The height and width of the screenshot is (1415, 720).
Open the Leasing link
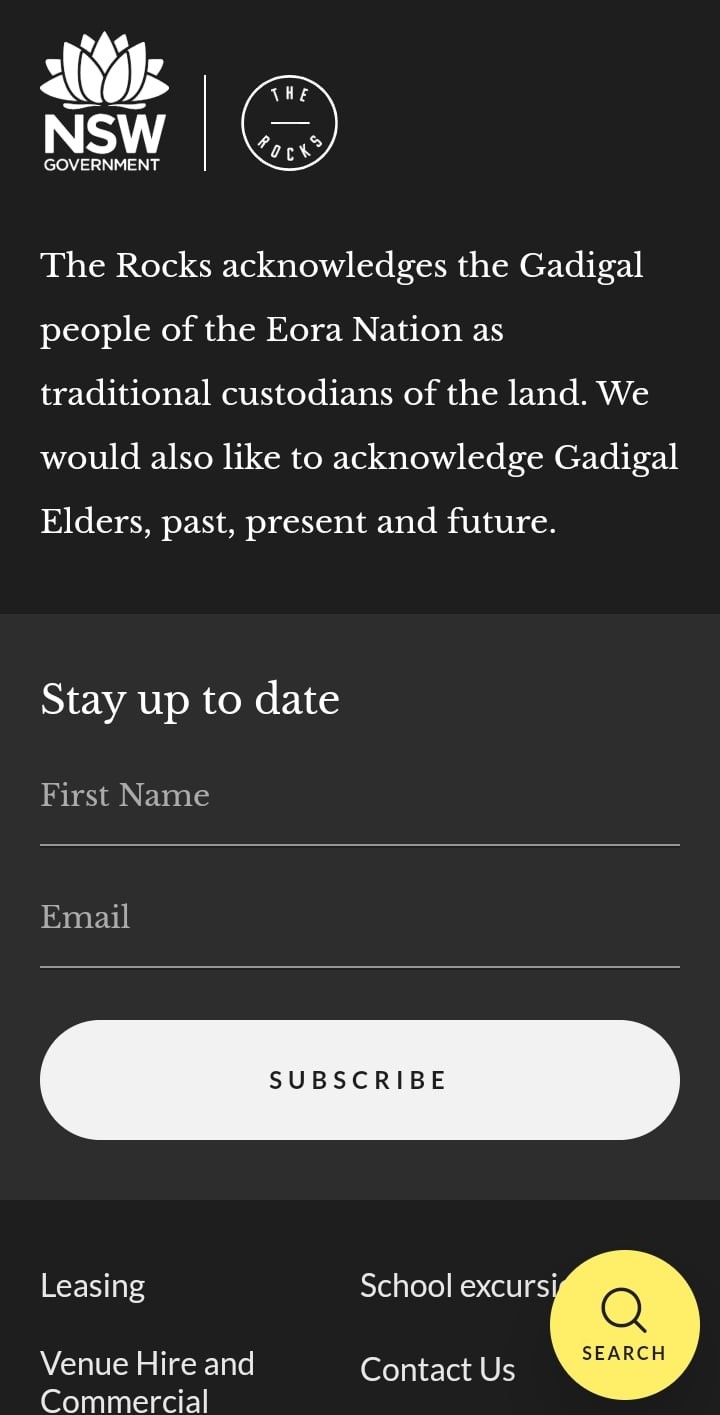[x=93, y=1286]
